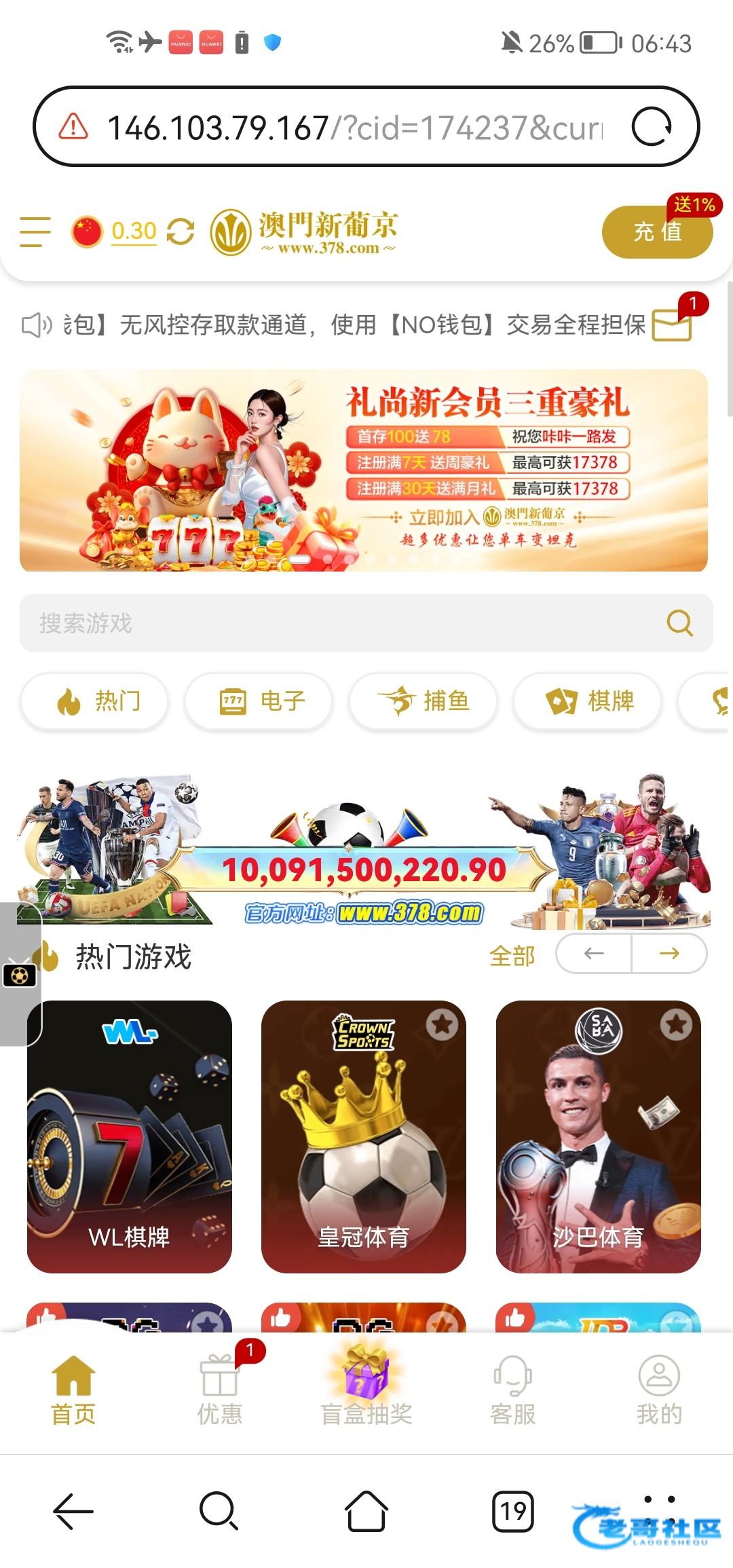The image size is (733, 1568).
Task: Favorite the 沙巴体育 card star
Action: click(676, 1024)
